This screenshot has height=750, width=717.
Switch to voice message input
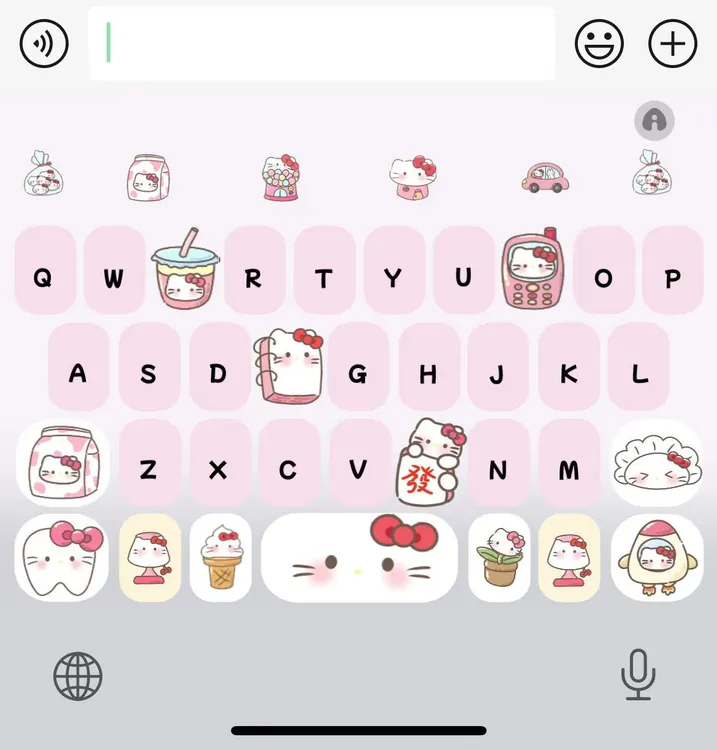pos(44,44)
